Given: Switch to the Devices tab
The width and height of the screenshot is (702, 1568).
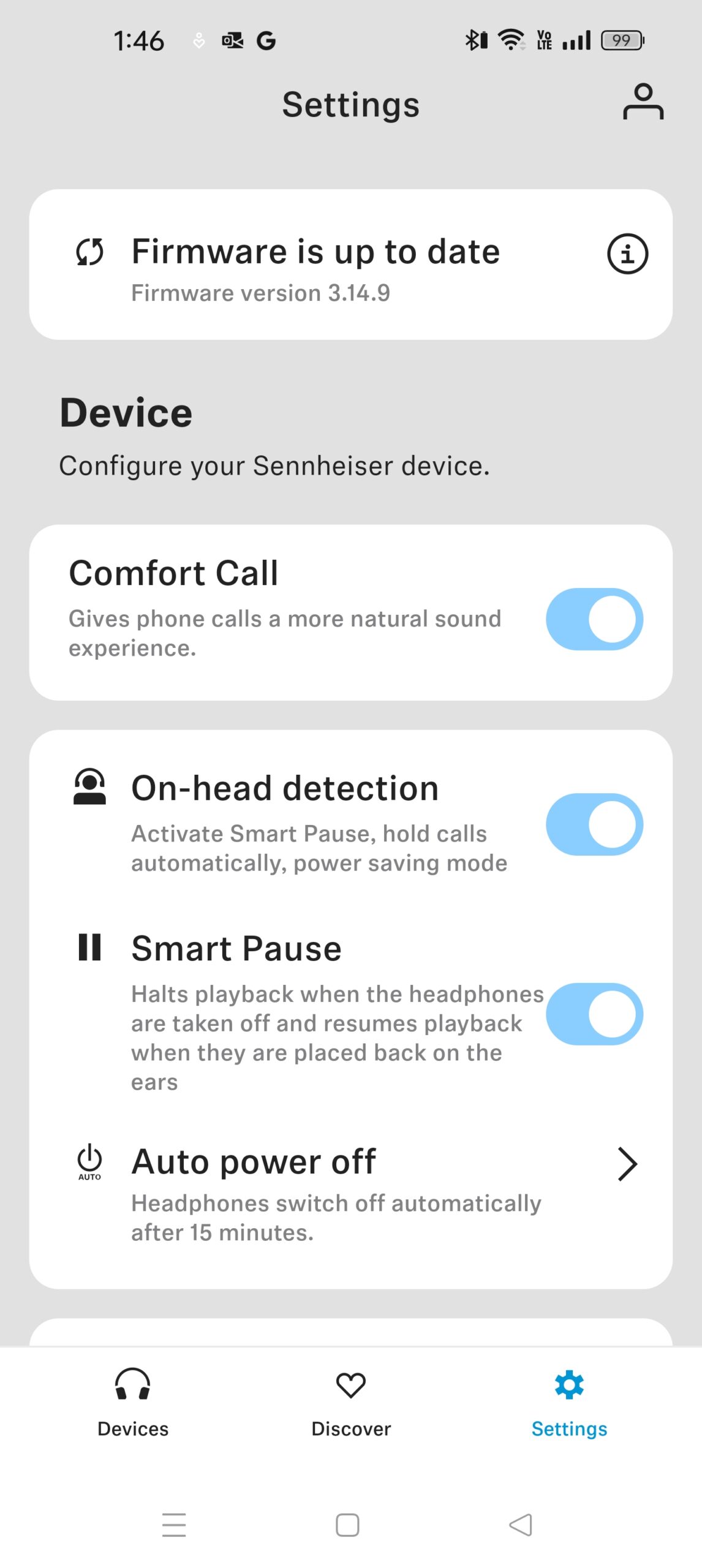Looking at the screenshot, I should pyautogui.click(x=133, y=1403).
